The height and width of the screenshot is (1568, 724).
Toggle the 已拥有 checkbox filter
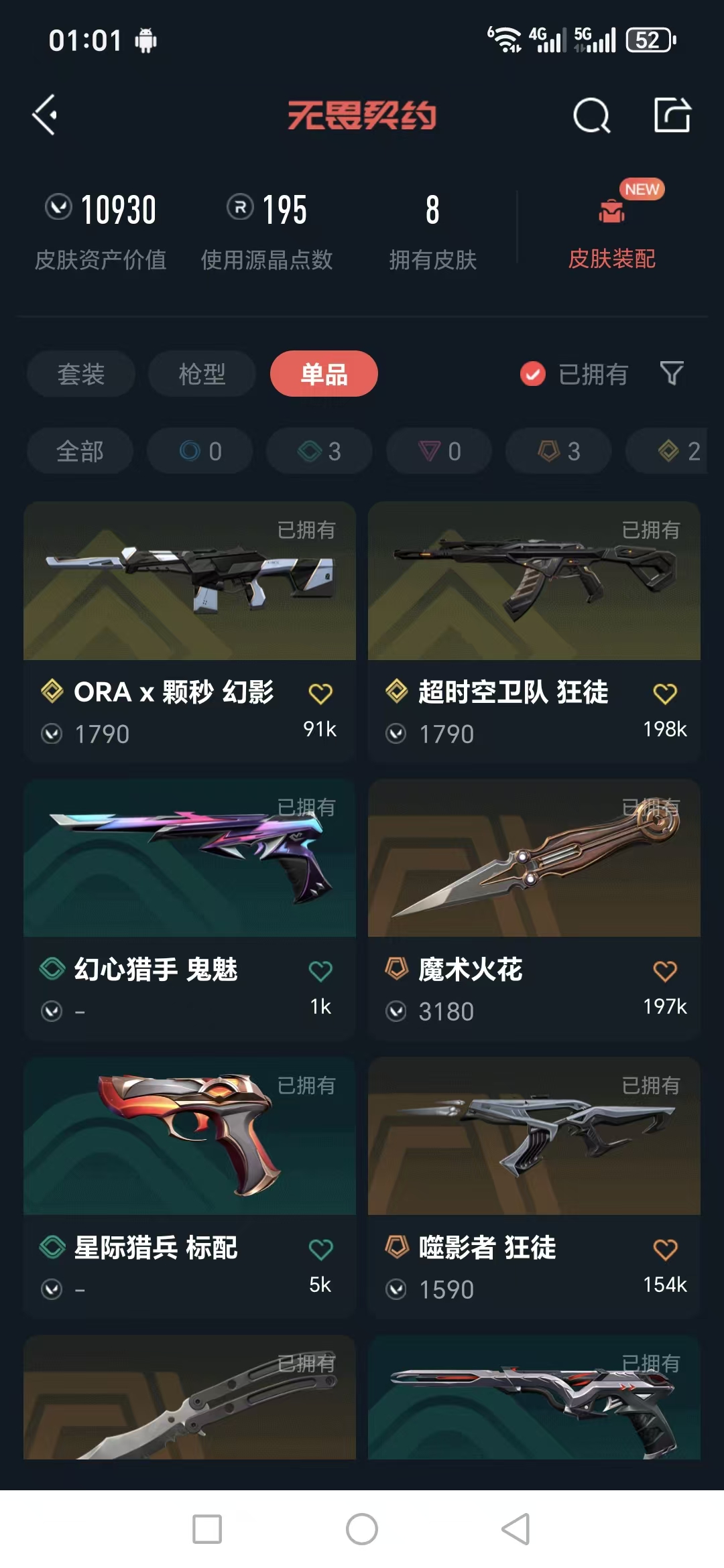coord(533,374)
